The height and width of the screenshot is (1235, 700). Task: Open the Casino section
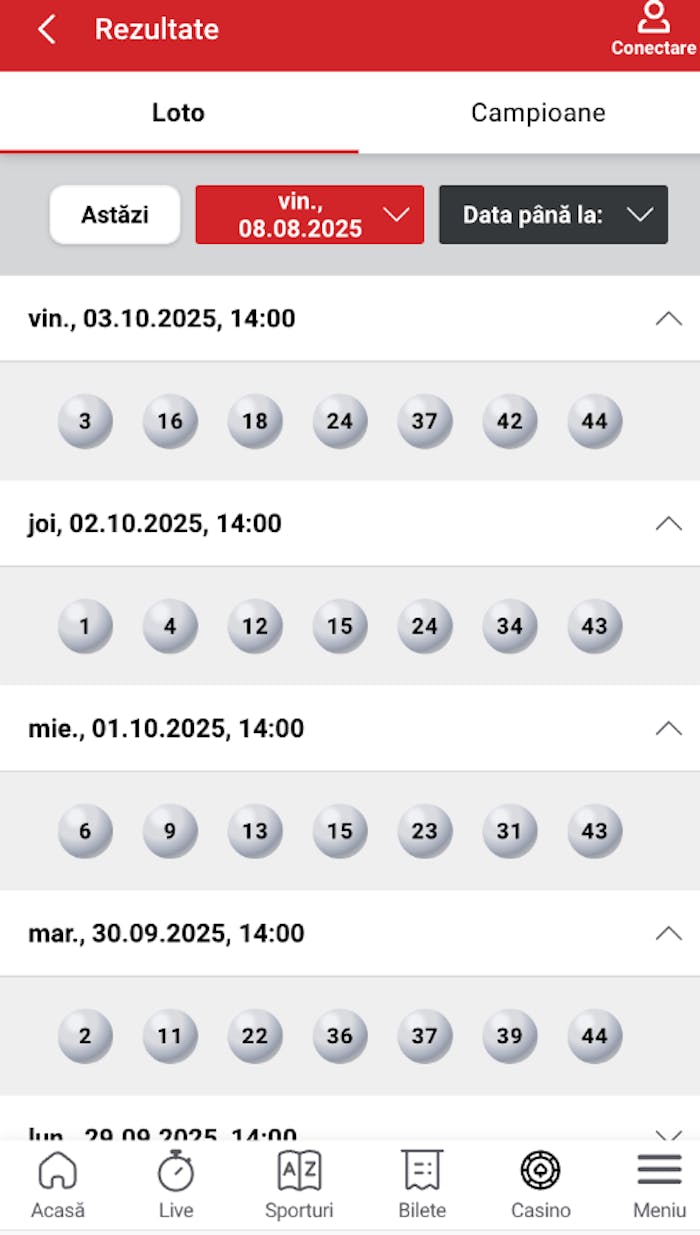coord(540,1185)
